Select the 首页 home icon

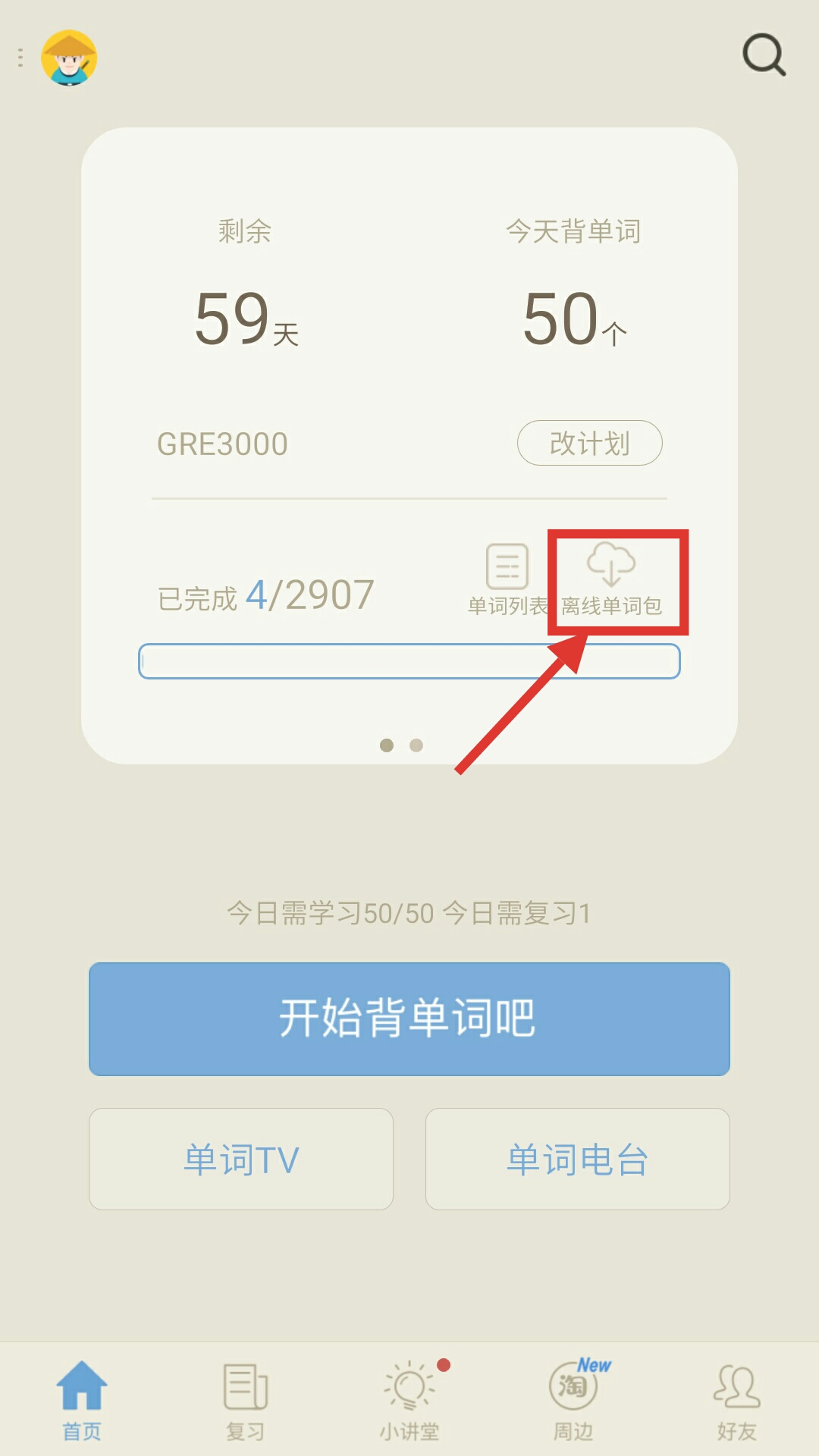click(82, 1398)
